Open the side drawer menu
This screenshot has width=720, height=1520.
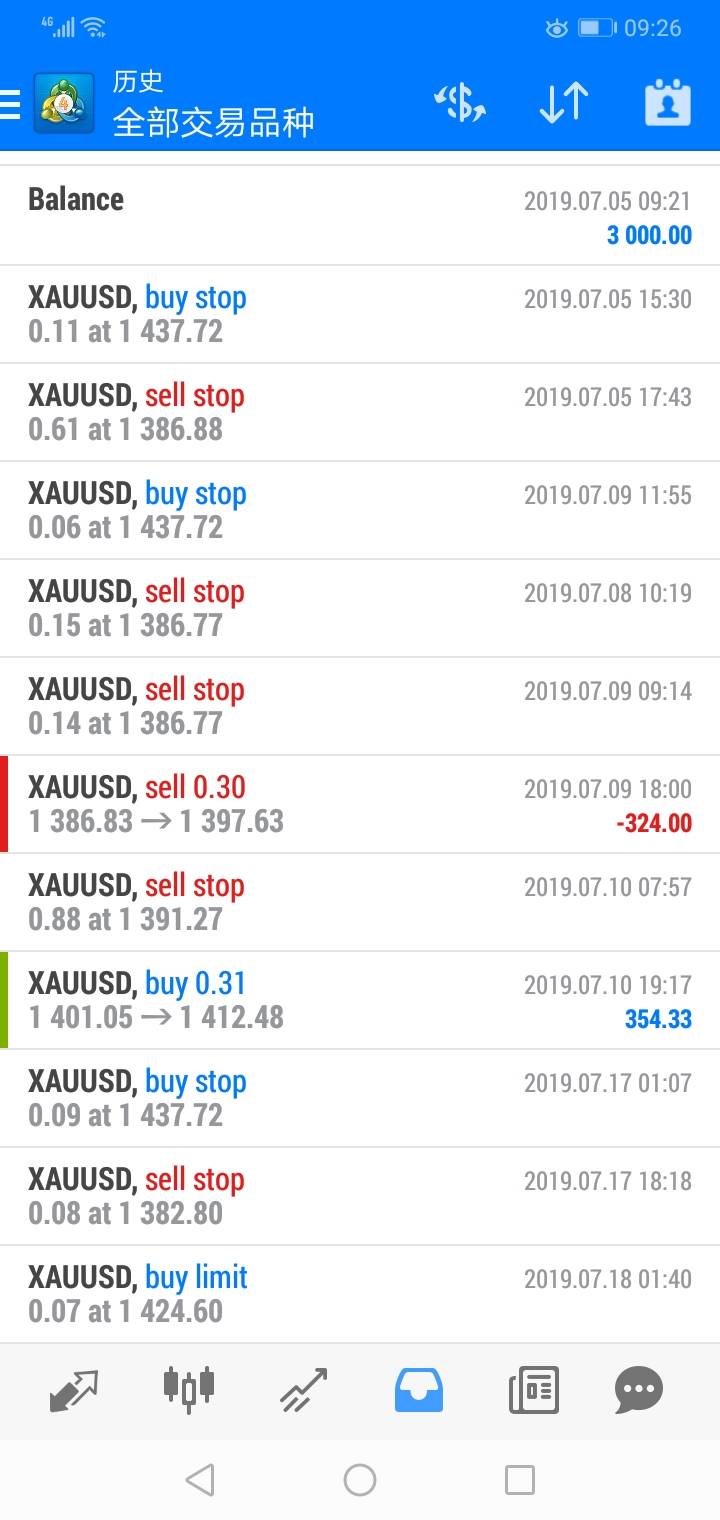[x=10, y=104]
